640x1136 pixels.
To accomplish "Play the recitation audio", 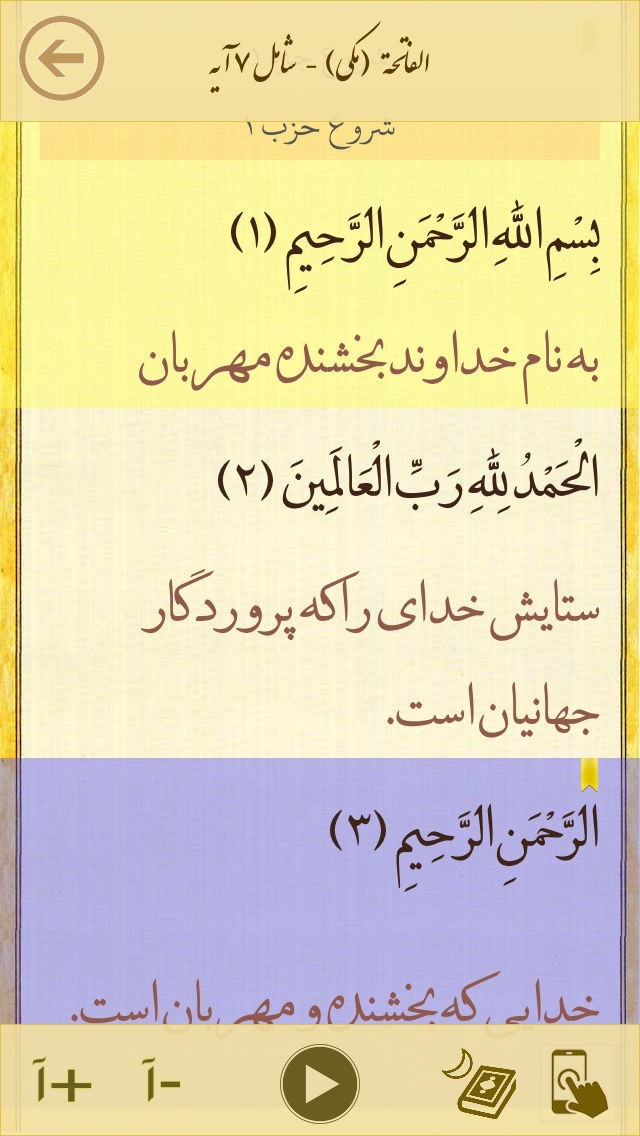I will 319,1084.
